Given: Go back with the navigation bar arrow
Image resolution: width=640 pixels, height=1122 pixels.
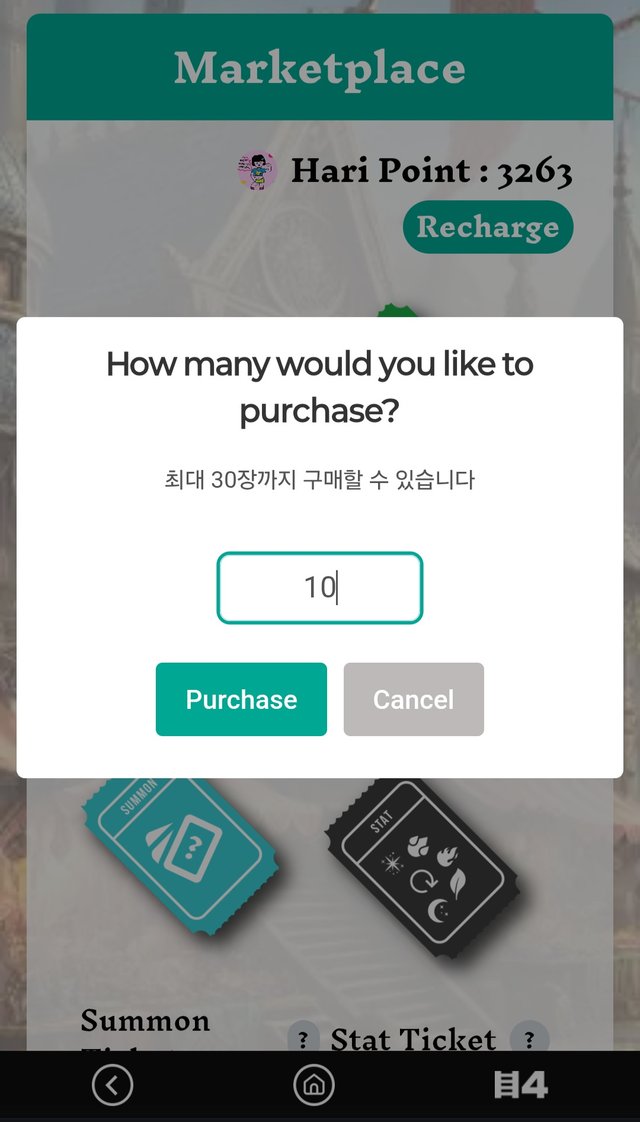Looking at the screenshot, I should pyautogui.click(x=112, y=1085).
